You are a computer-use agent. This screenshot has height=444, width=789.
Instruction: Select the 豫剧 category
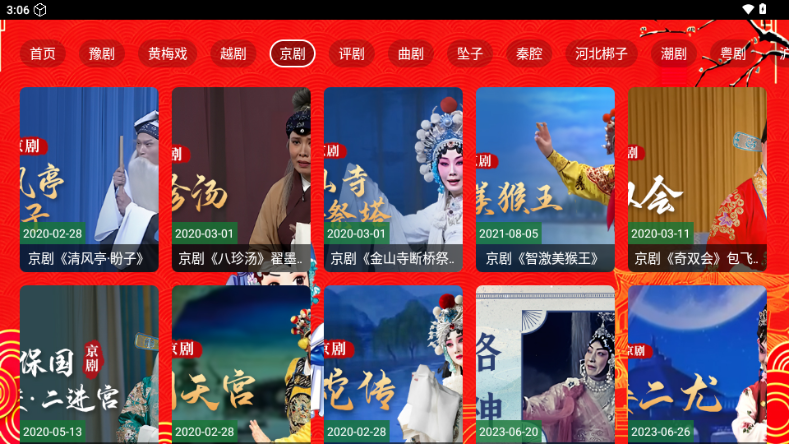pyautogui.click(x=102, y=53)
